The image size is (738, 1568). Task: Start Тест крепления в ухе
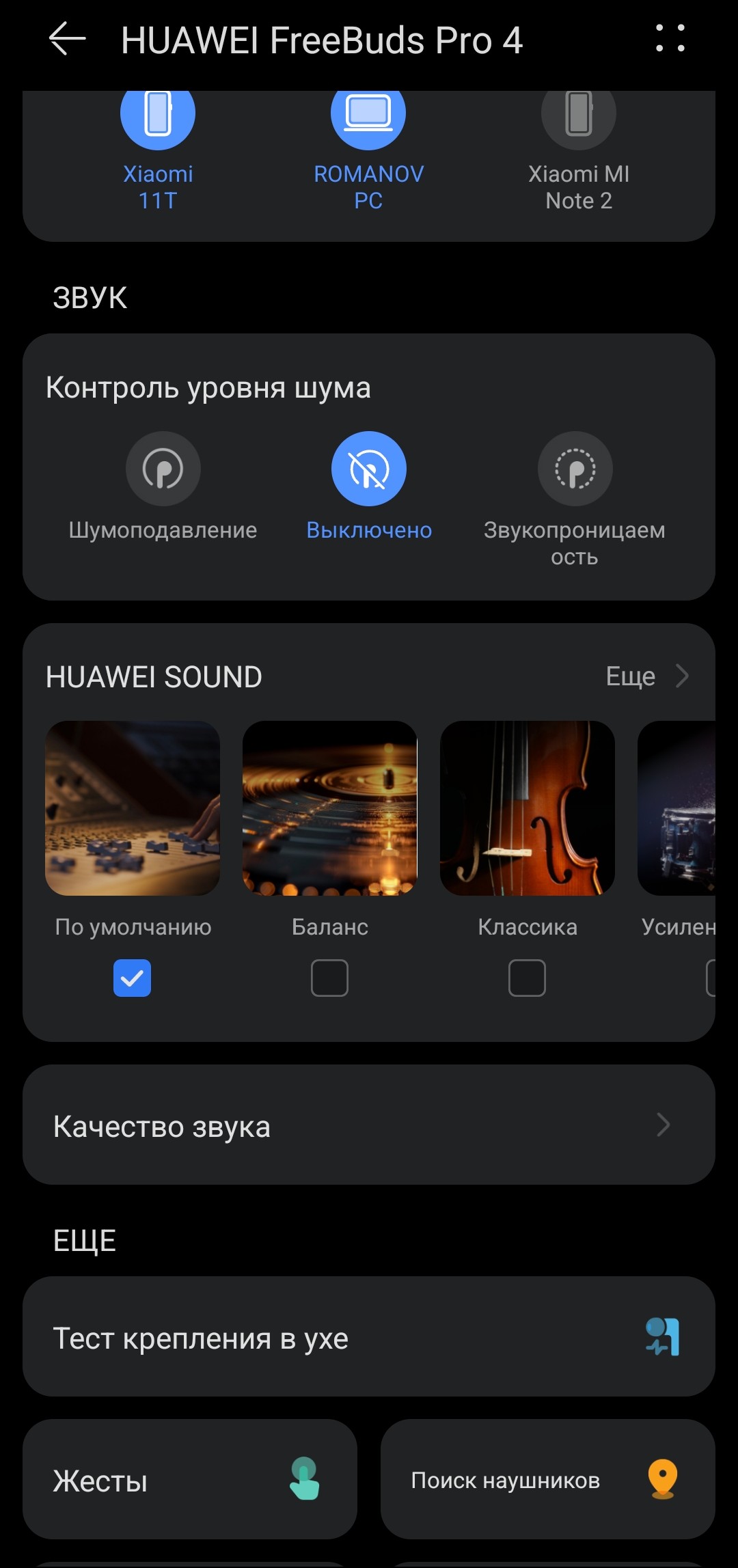pos(369,1336)
